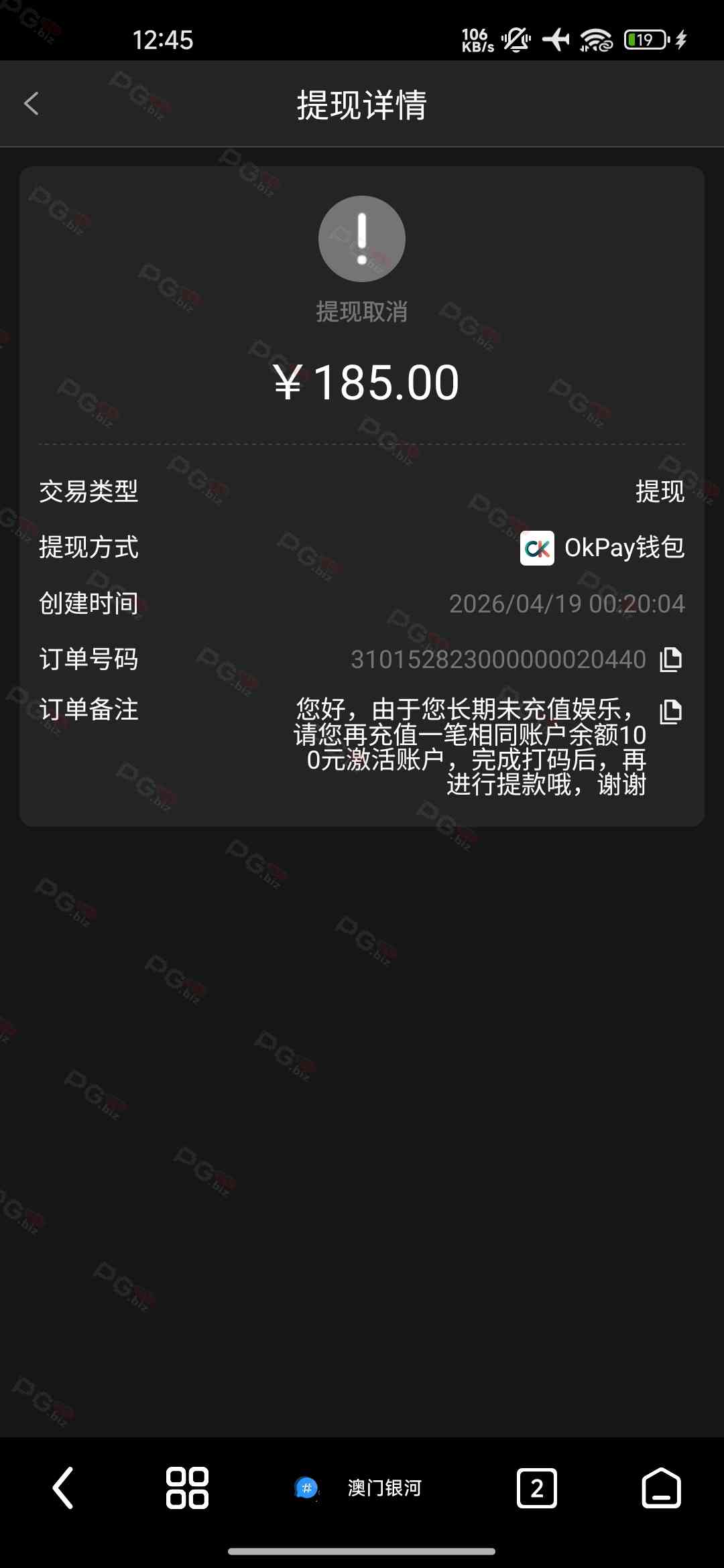Screen dimensions: 724x1568
Task: Copy the order number 订单号码
Action: click(x=670, y=659)
